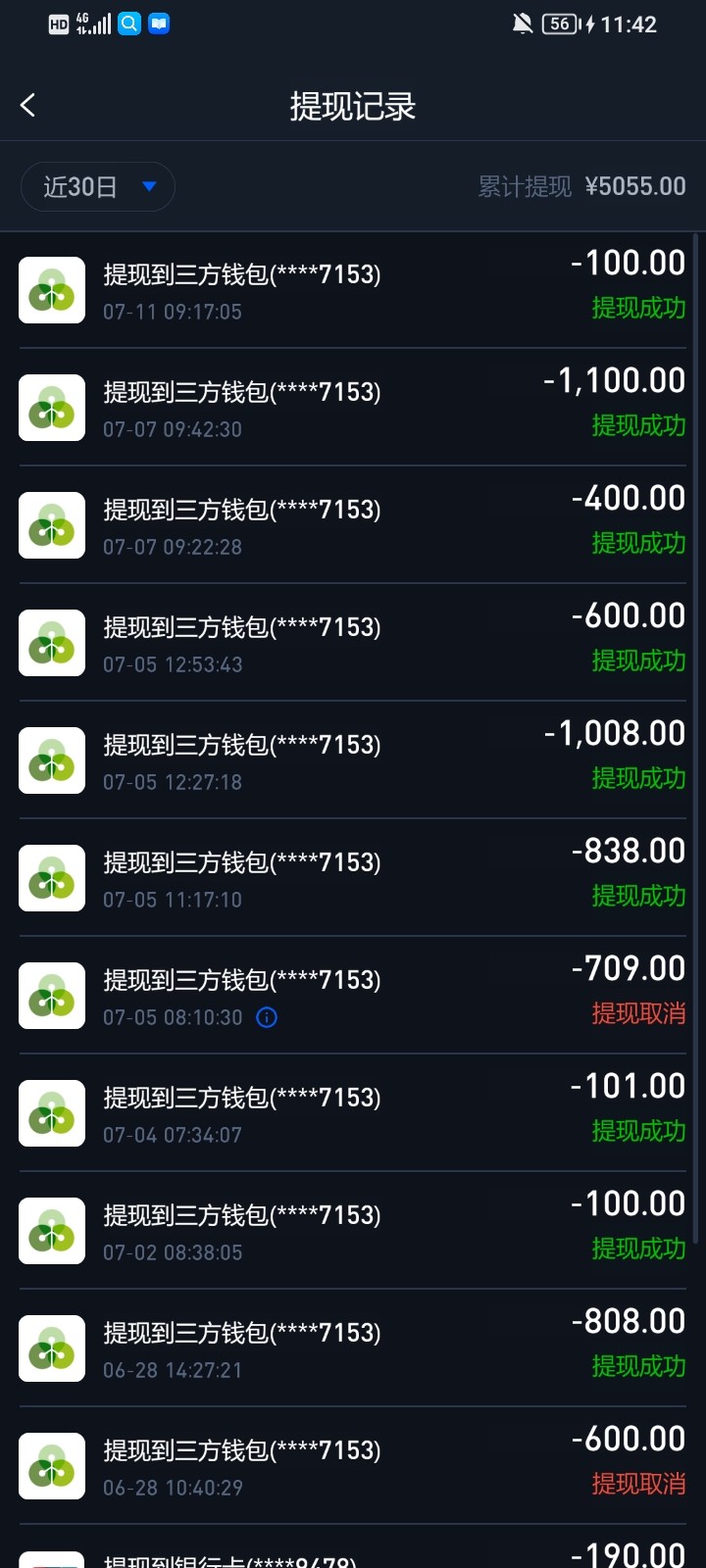Open the 近30日 date range dropdown
Image resolution: width=706 pixels, height=1568 pixels.
click(x=98, y=186)
